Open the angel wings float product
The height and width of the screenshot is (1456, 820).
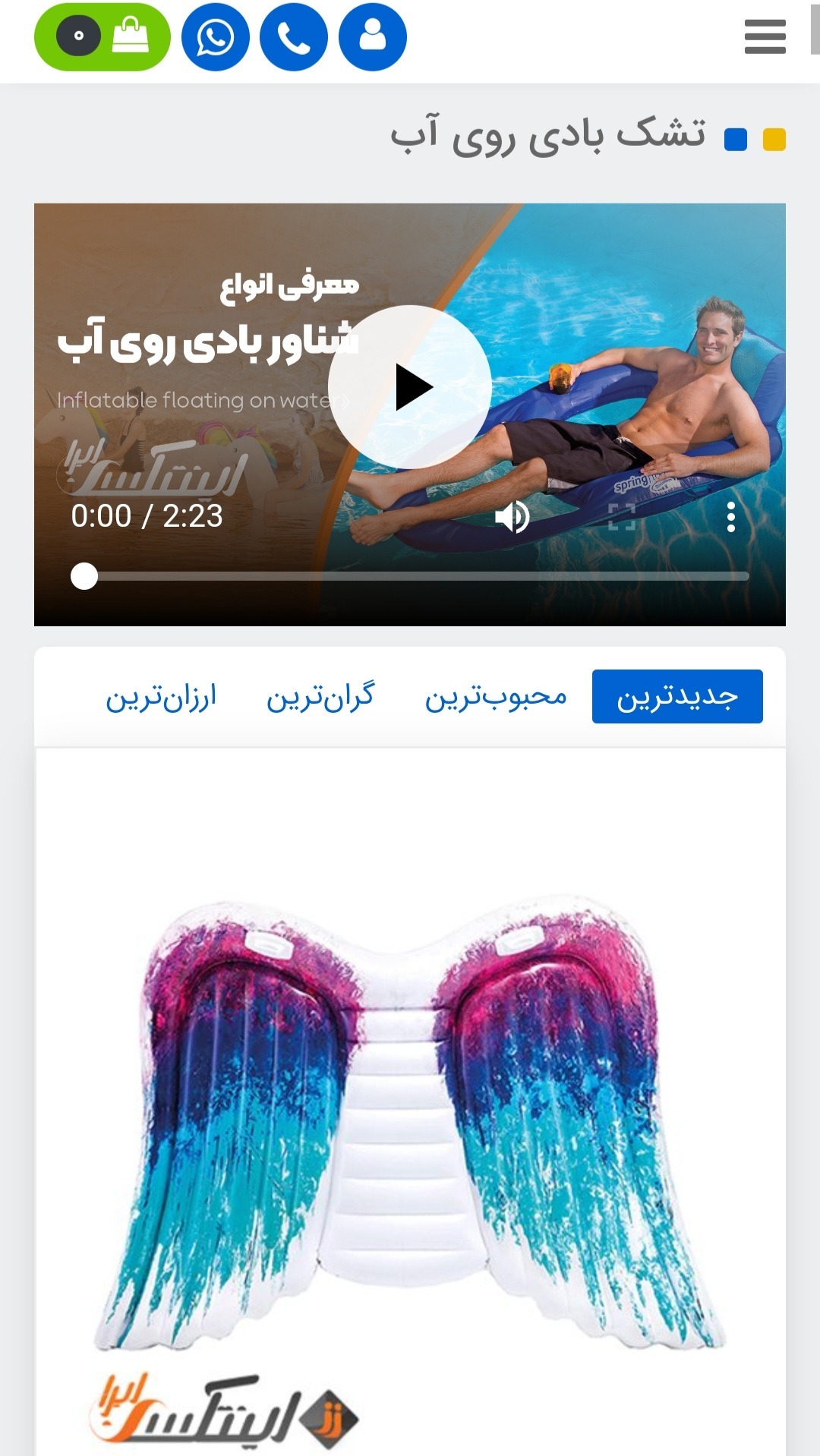tap(410, 1124)
